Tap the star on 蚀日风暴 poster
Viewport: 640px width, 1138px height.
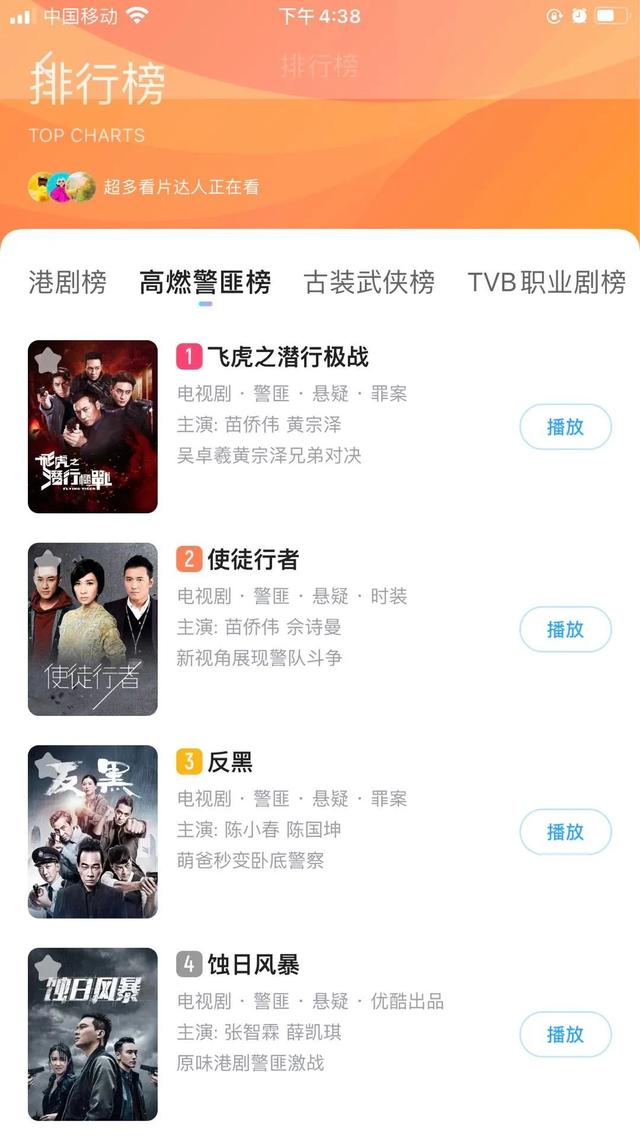tap(48, 967)
